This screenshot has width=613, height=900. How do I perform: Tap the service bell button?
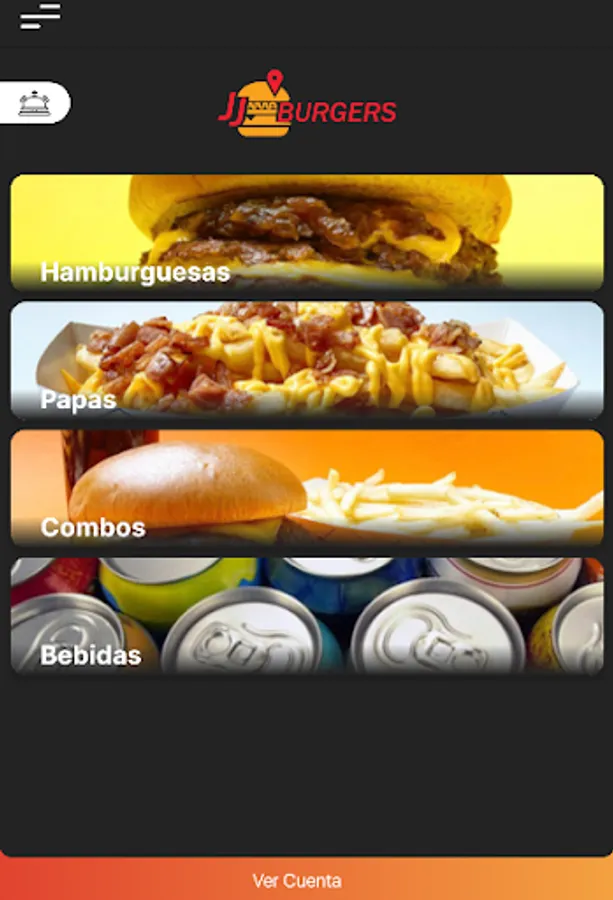pos(34,103)
